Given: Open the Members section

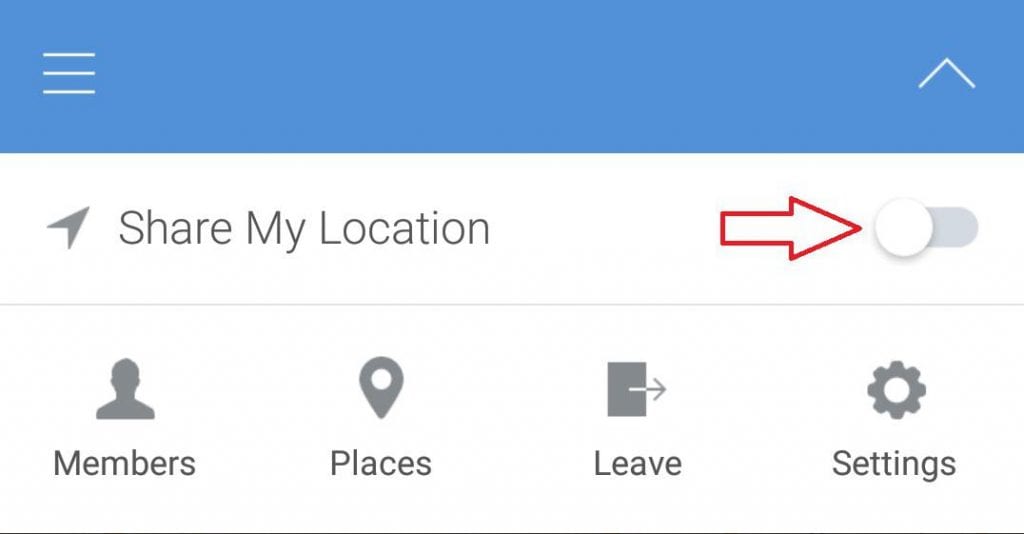Looking at the screenshot, I should click(125, 420).
